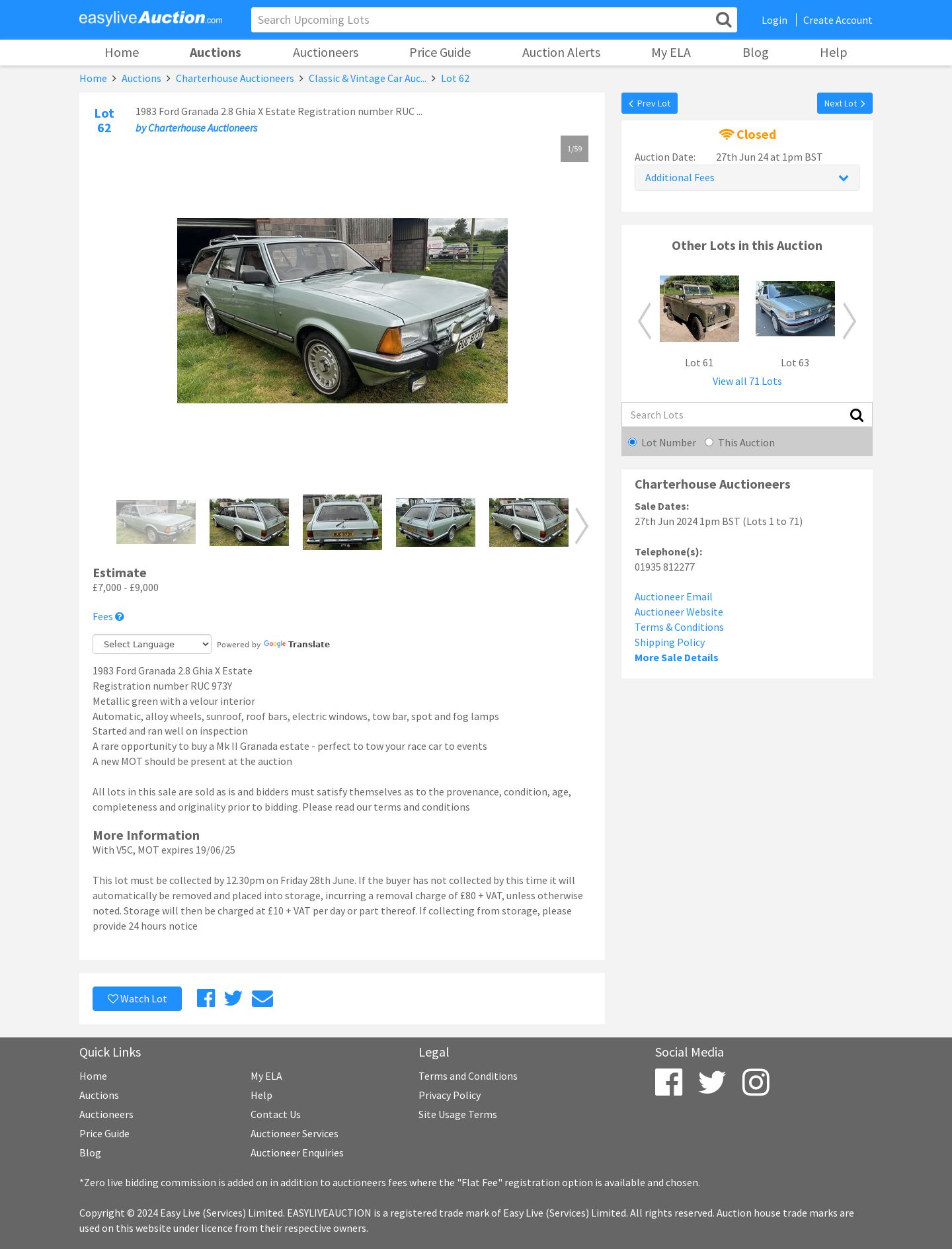This screenshot has height=1249, width=952.
Task: Switch to Auction Alerts tab
Action: [x=561, y=52]
